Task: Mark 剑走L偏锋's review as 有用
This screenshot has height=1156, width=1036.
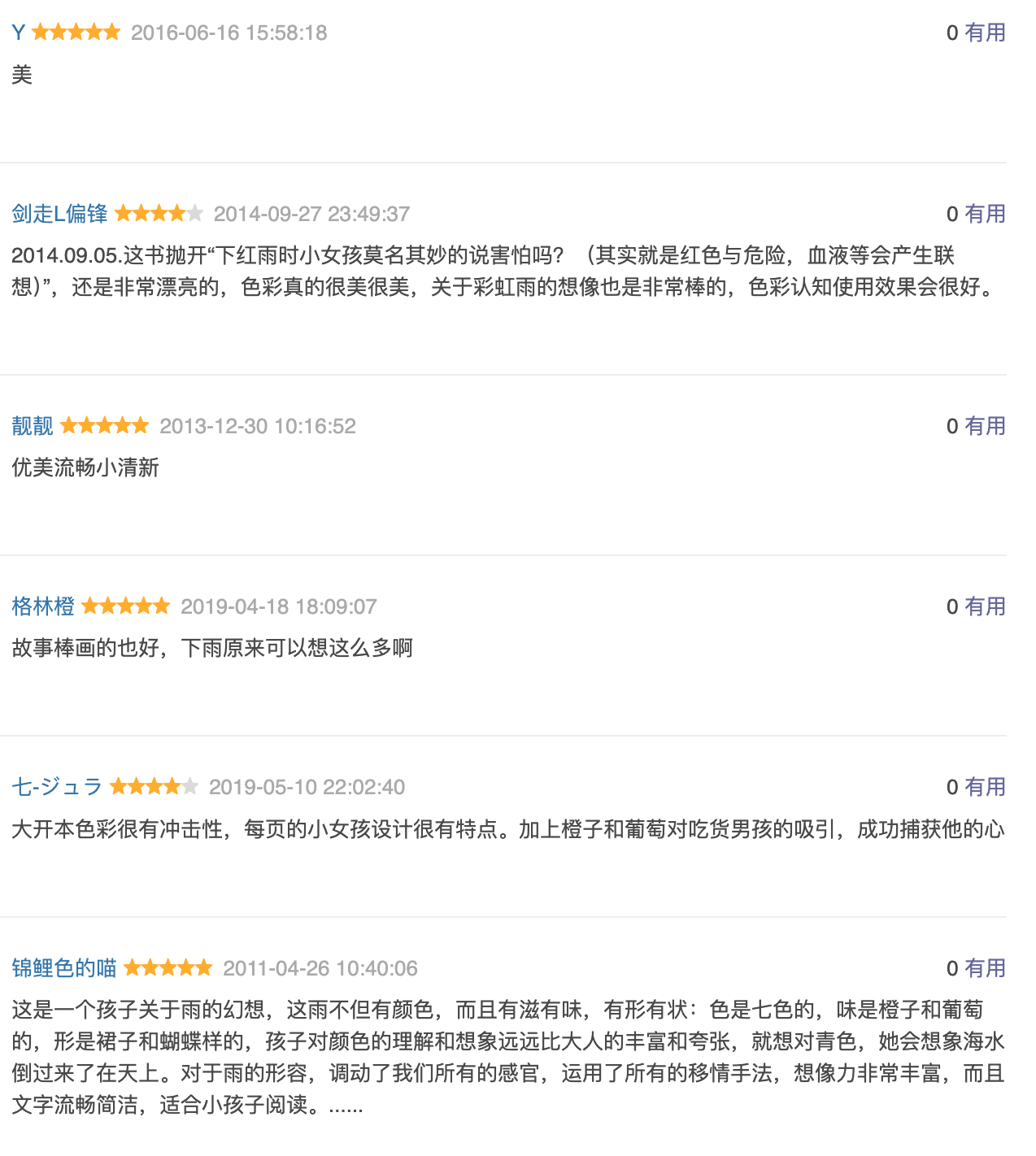Action: 985,214
